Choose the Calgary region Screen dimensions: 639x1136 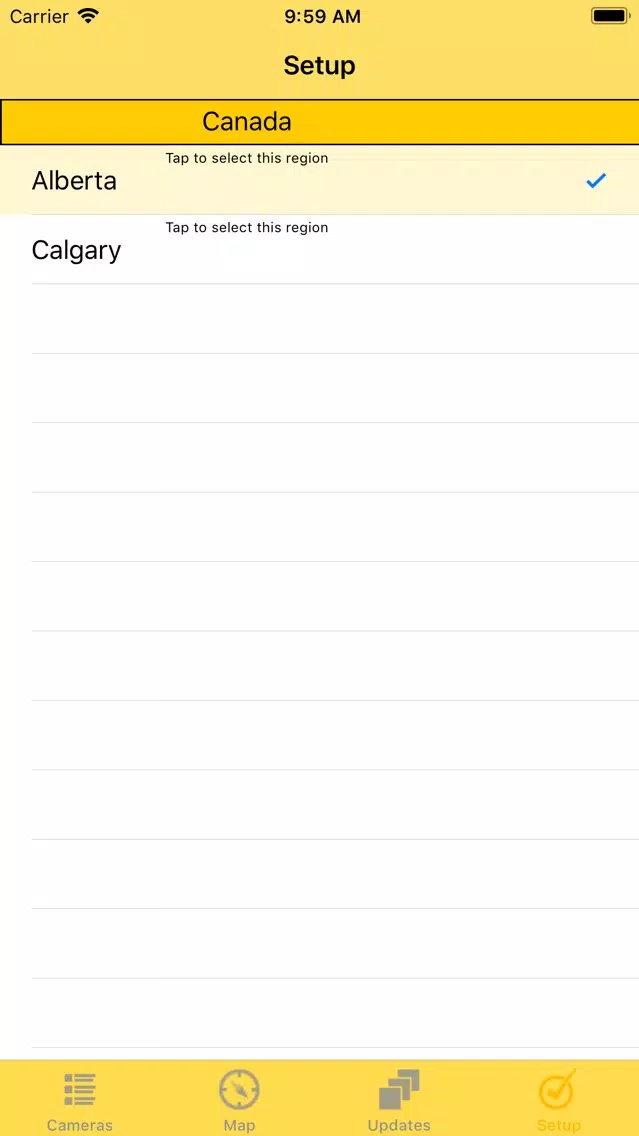320,249
